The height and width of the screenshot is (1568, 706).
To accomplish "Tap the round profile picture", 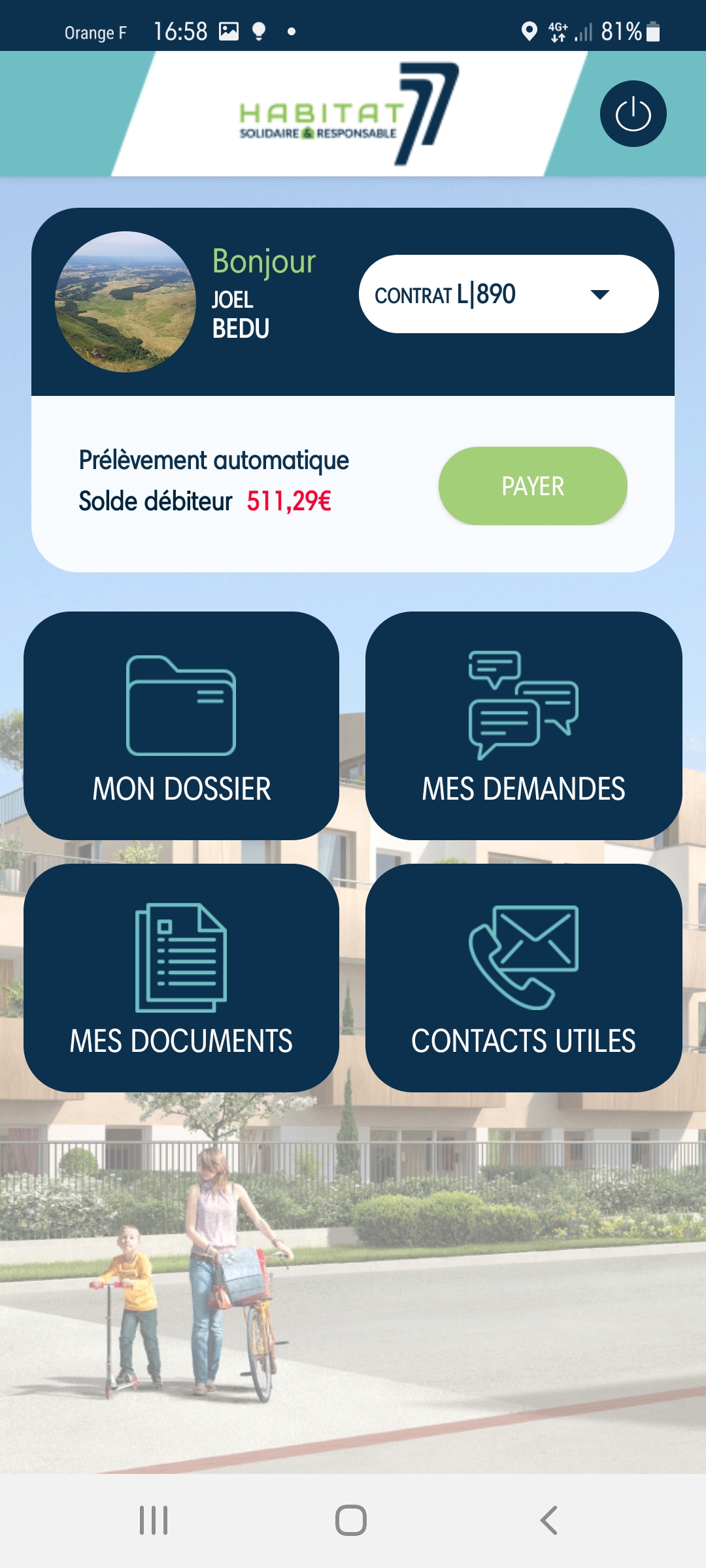I will tap(126, 302).
